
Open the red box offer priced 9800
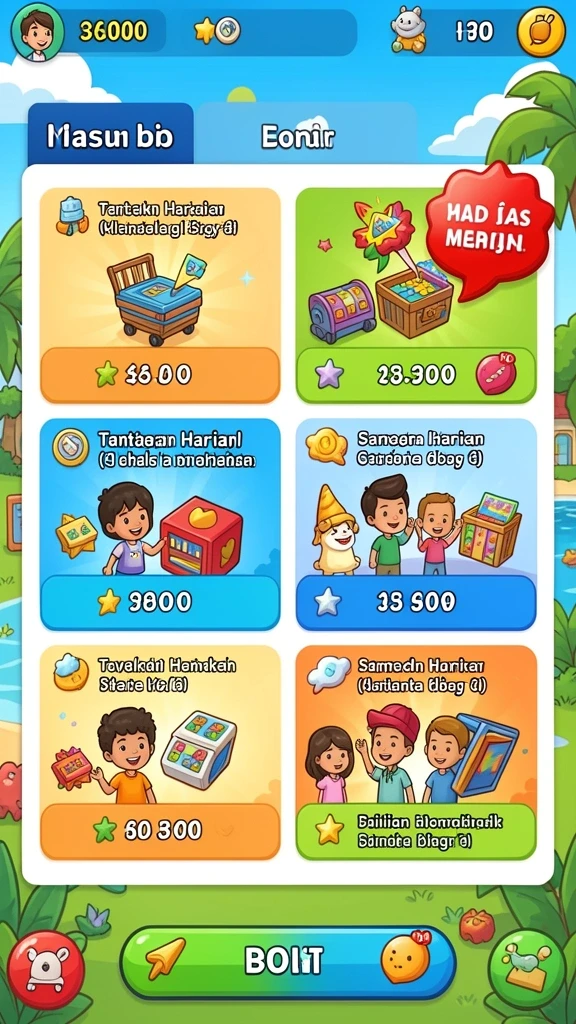[160, 602]
